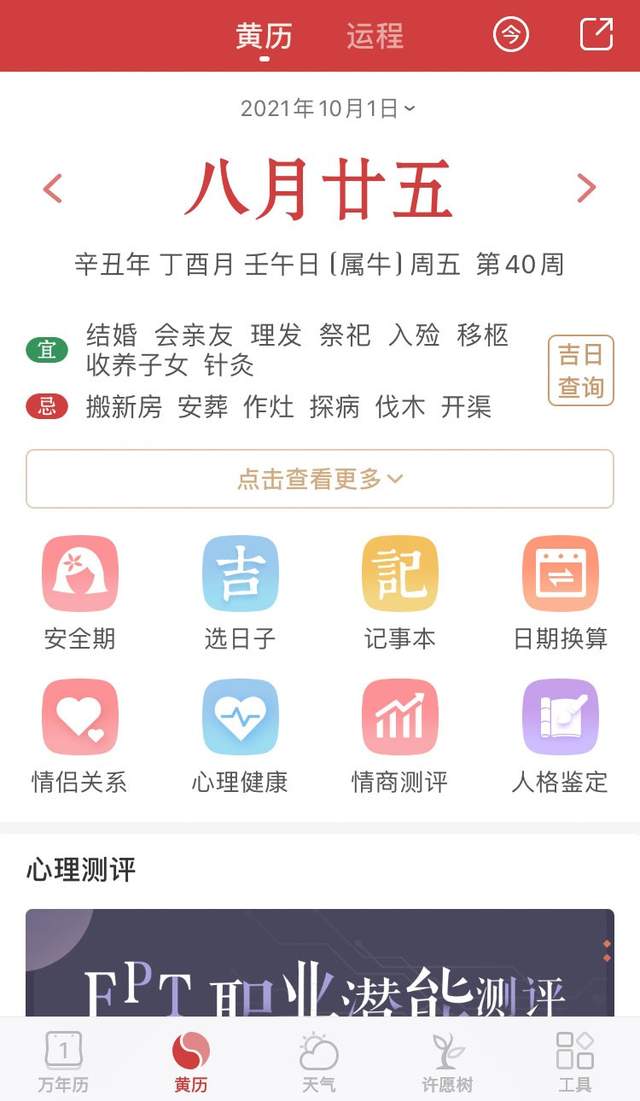Screen dimensions: 640x1101
Task: Jump back to today with the 今 icon
Action: pos(511,35)
